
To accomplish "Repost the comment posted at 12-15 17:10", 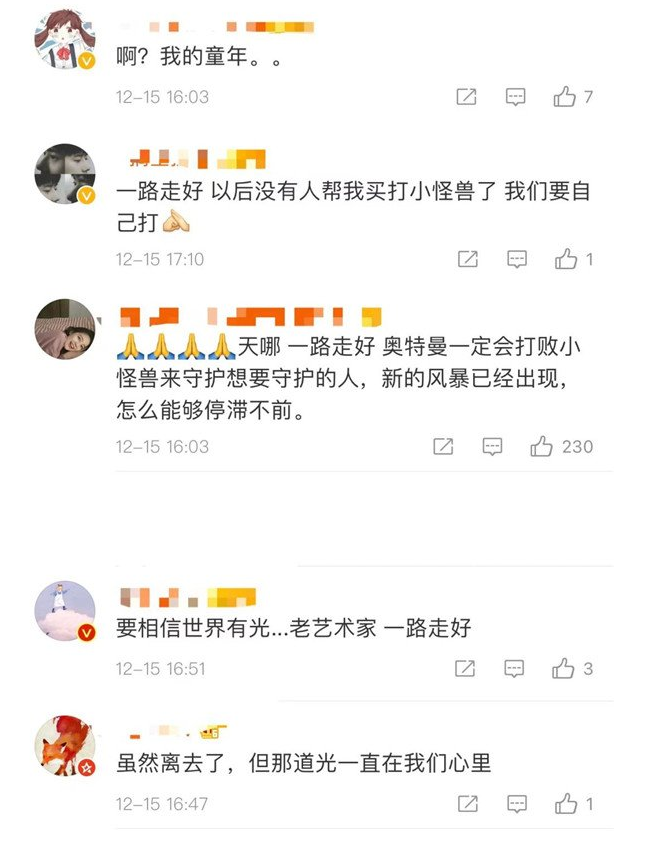I will 467,259.
